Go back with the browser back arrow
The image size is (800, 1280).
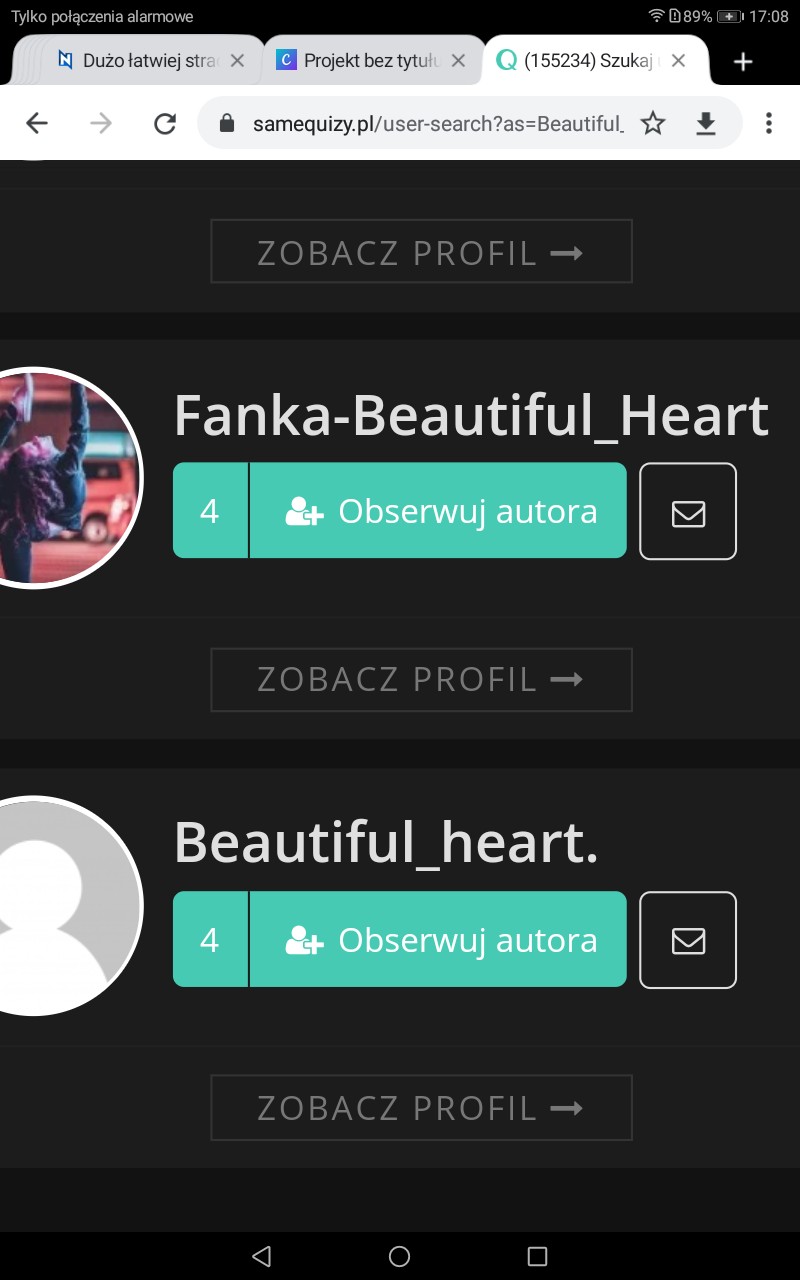click(37, 123)
